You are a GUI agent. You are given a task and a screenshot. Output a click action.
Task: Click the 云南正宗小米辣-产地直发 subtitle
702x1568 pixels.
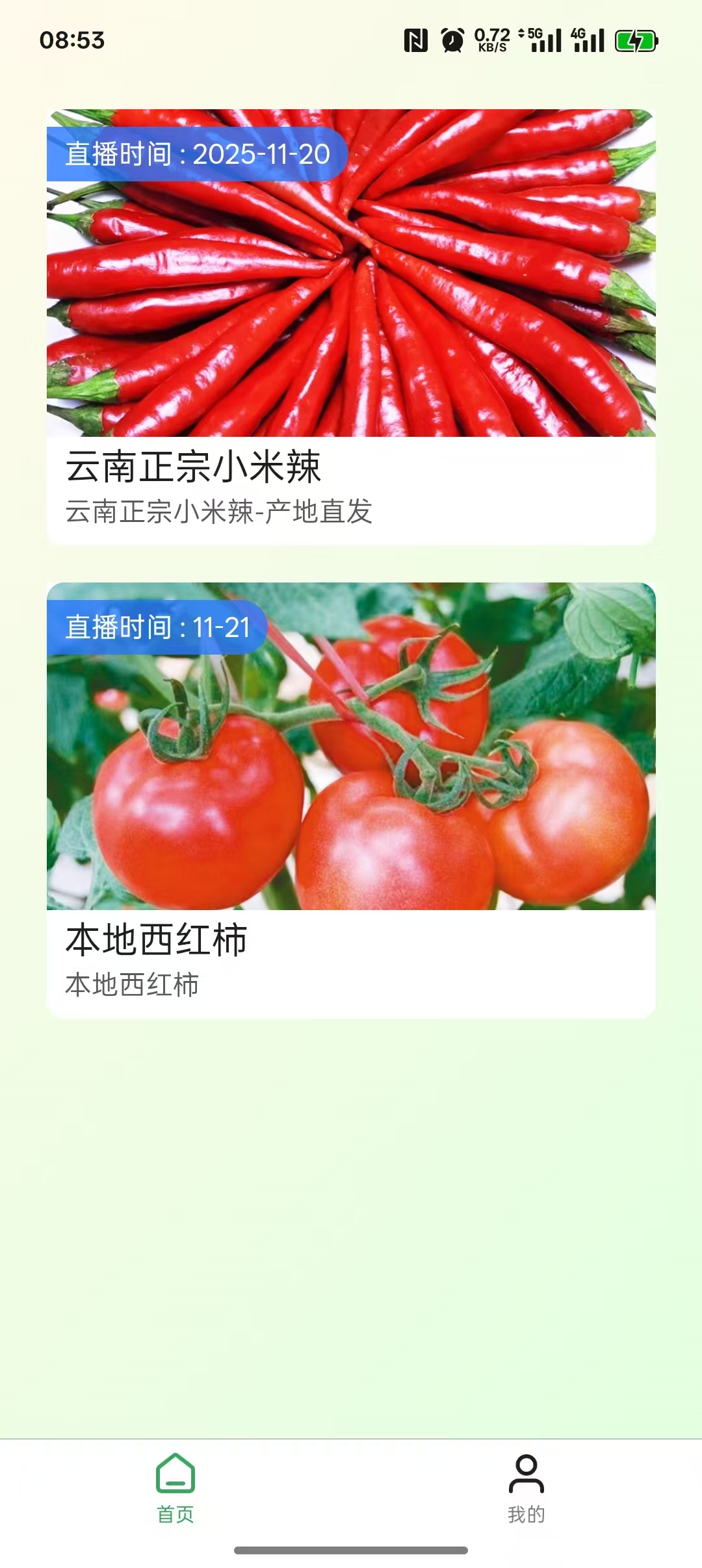point(219,512)
